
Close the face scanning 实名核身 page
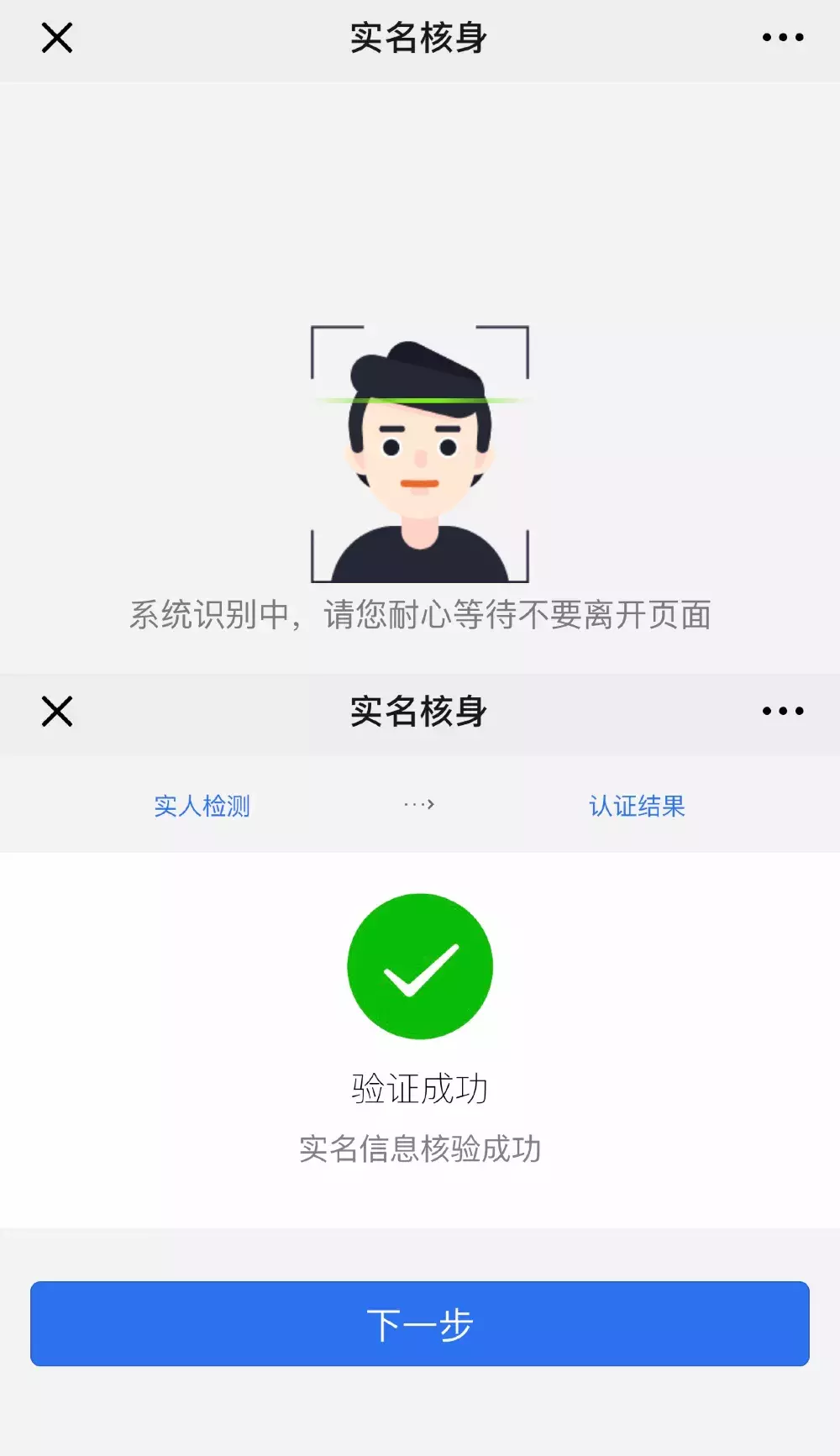click(57, 38)
